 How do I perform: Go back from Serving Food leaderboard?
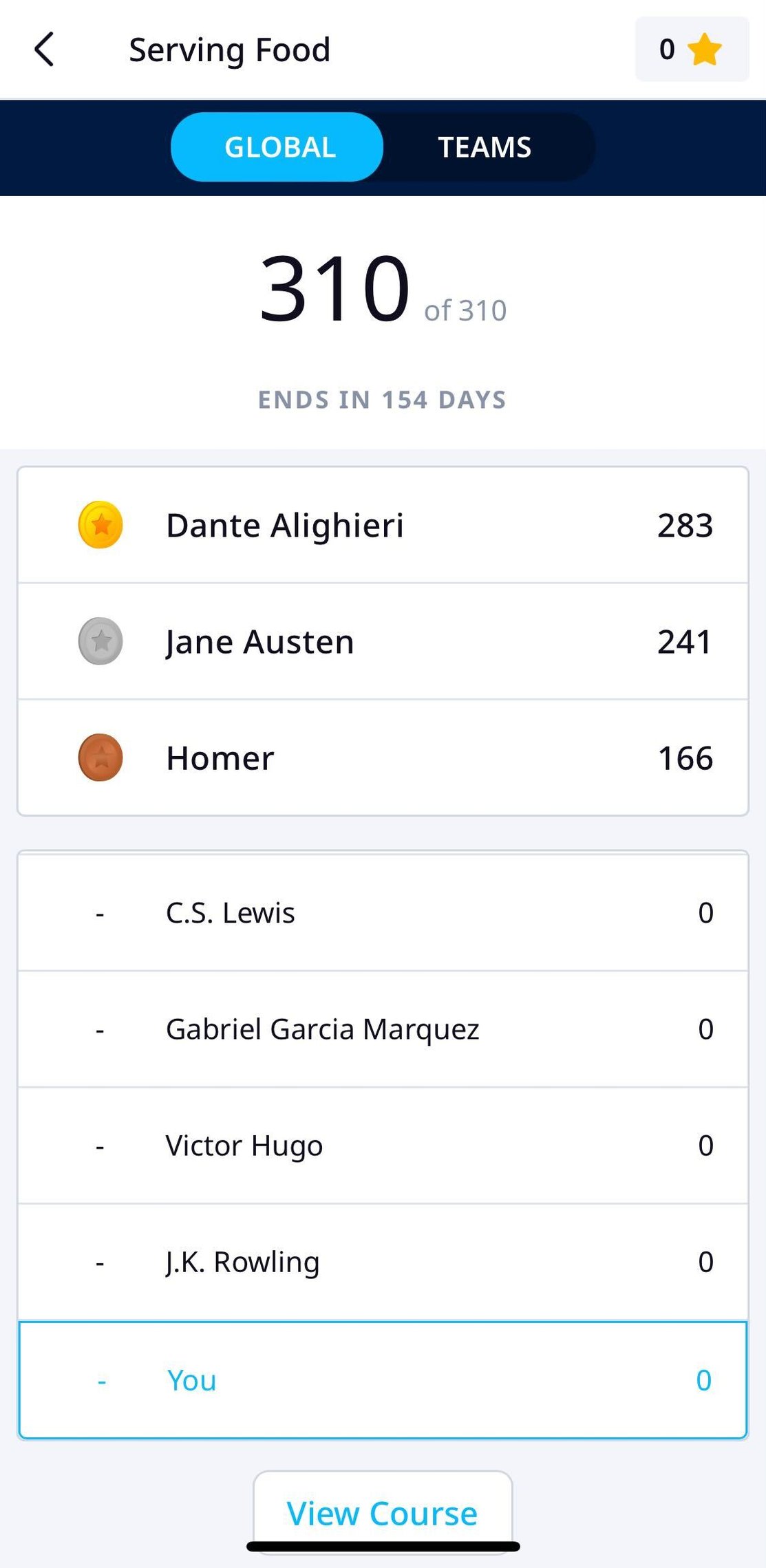[45, 50]
